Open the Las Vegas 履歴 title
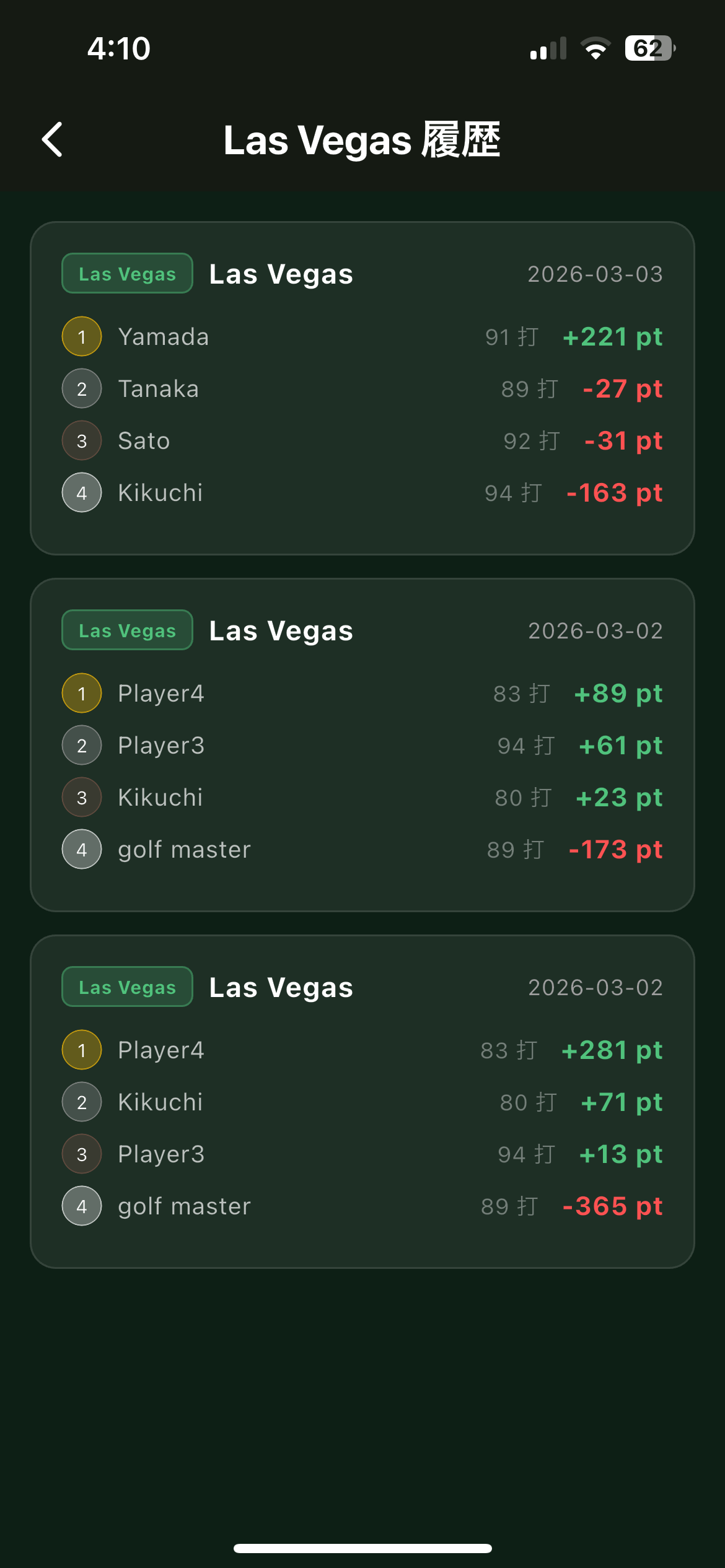Image resolution: width=725 pixels, height=1568 pixels. point(362,140)
